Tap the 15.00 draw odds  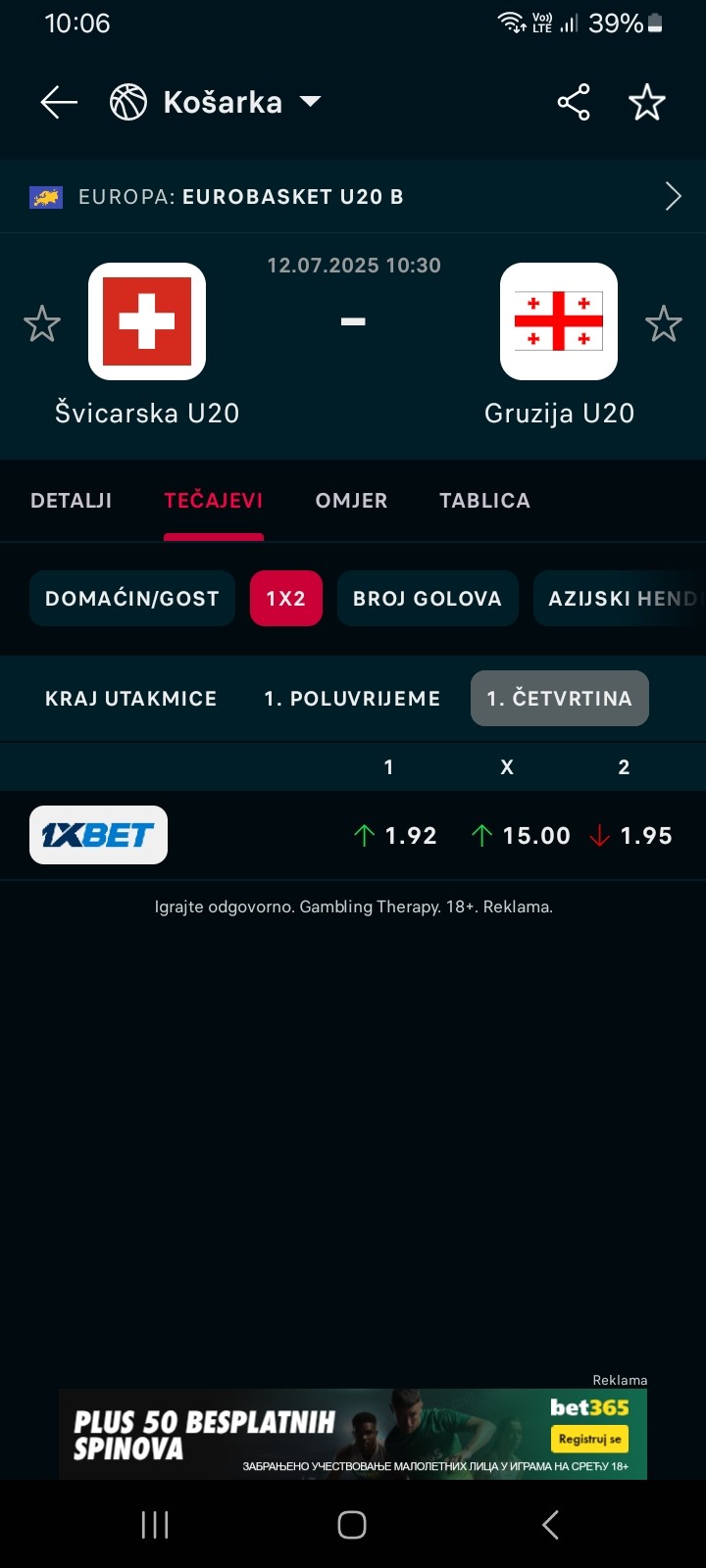pyautogui.click(x=520, y=836)
